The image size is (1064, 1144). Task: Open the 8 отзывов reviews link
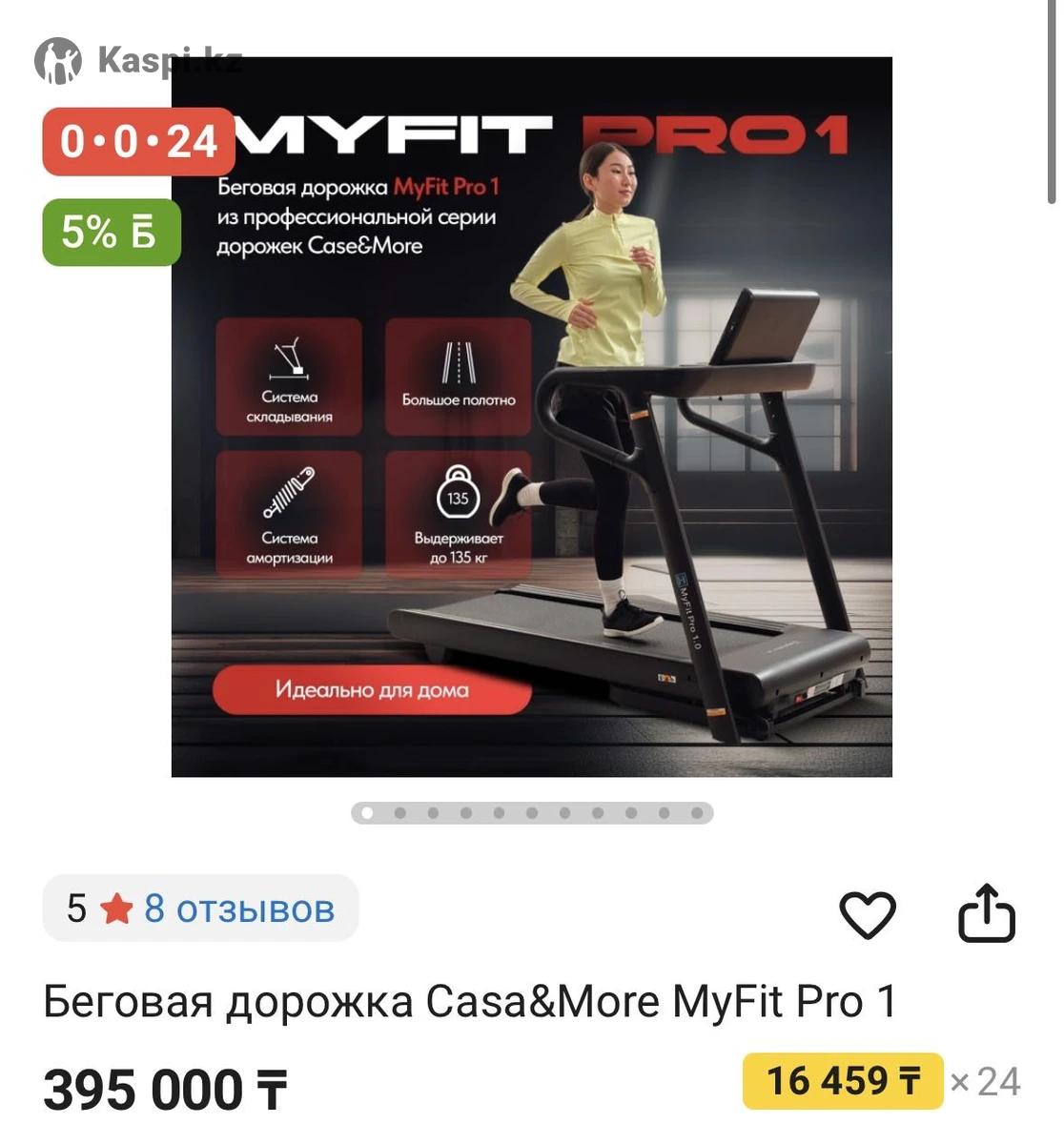[x=238, y=909]
